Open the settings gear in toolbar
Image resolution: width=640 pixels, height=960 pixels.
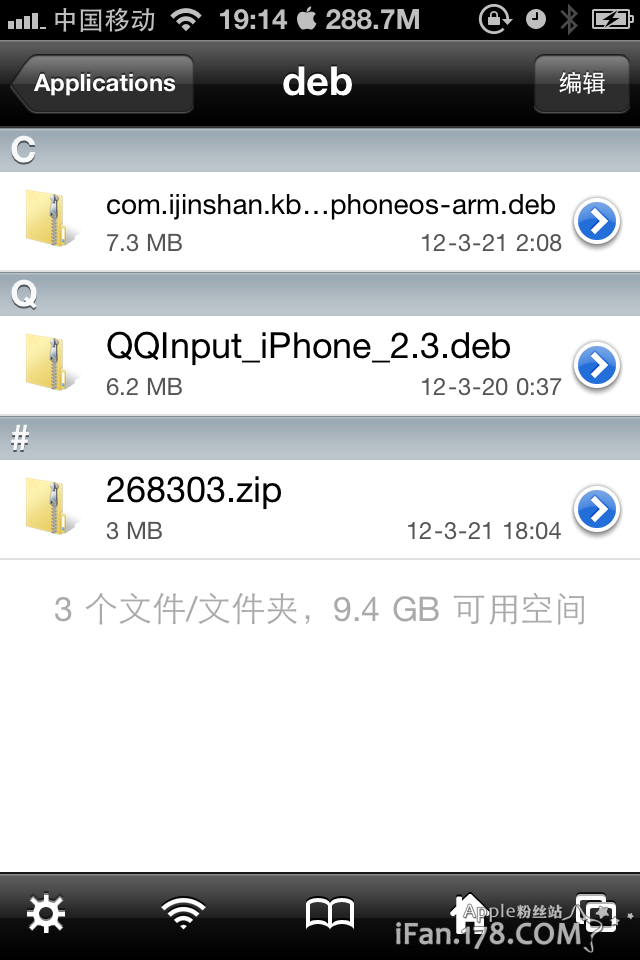[46, 914]
